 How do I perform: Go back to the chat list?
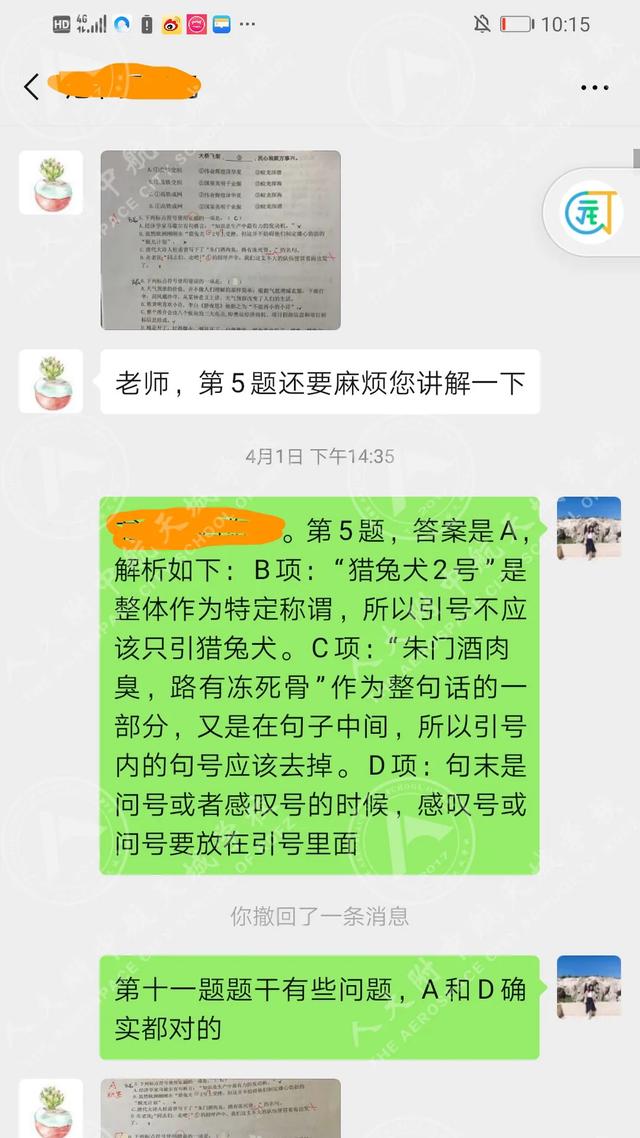pyautogui.click(x=30, y=87)
